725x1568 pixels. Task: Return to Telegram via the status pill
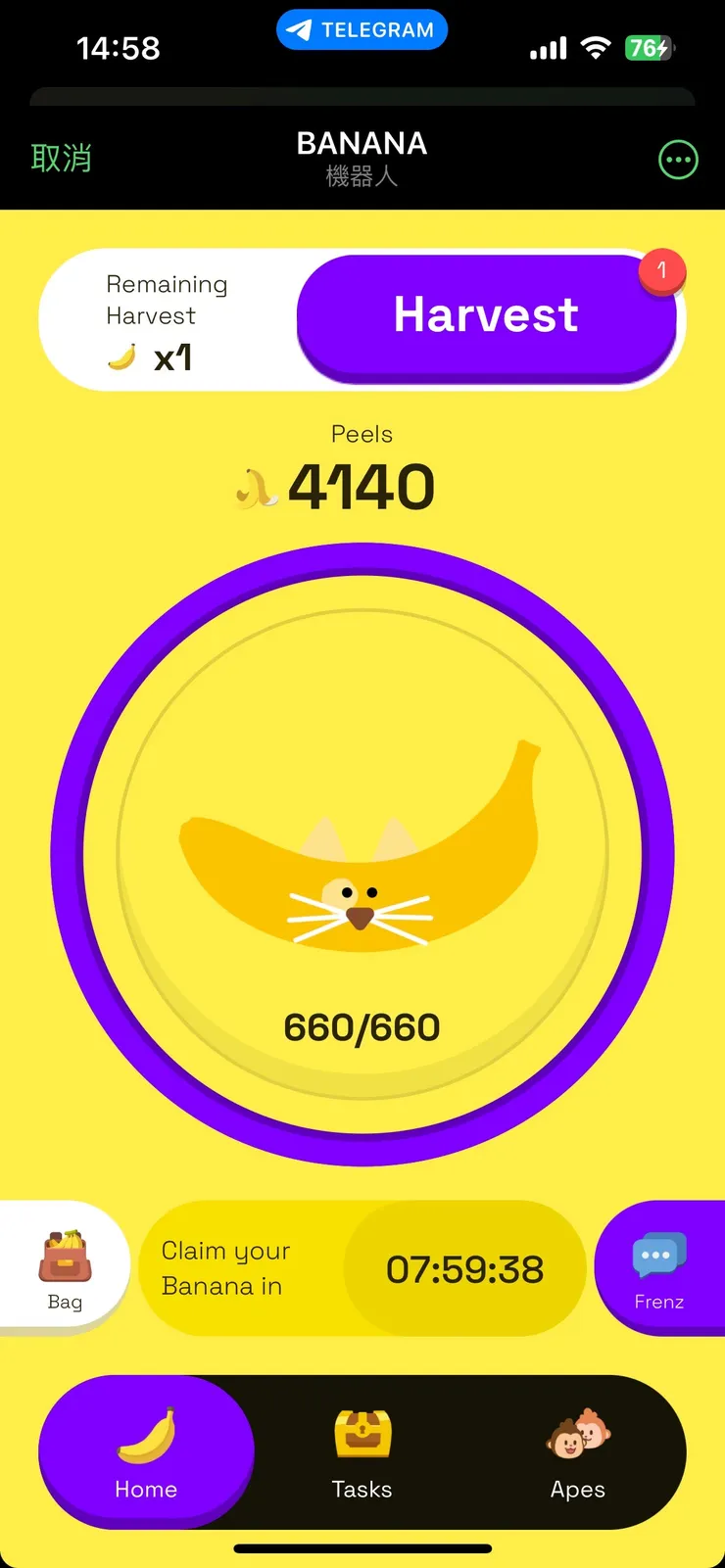362,30
